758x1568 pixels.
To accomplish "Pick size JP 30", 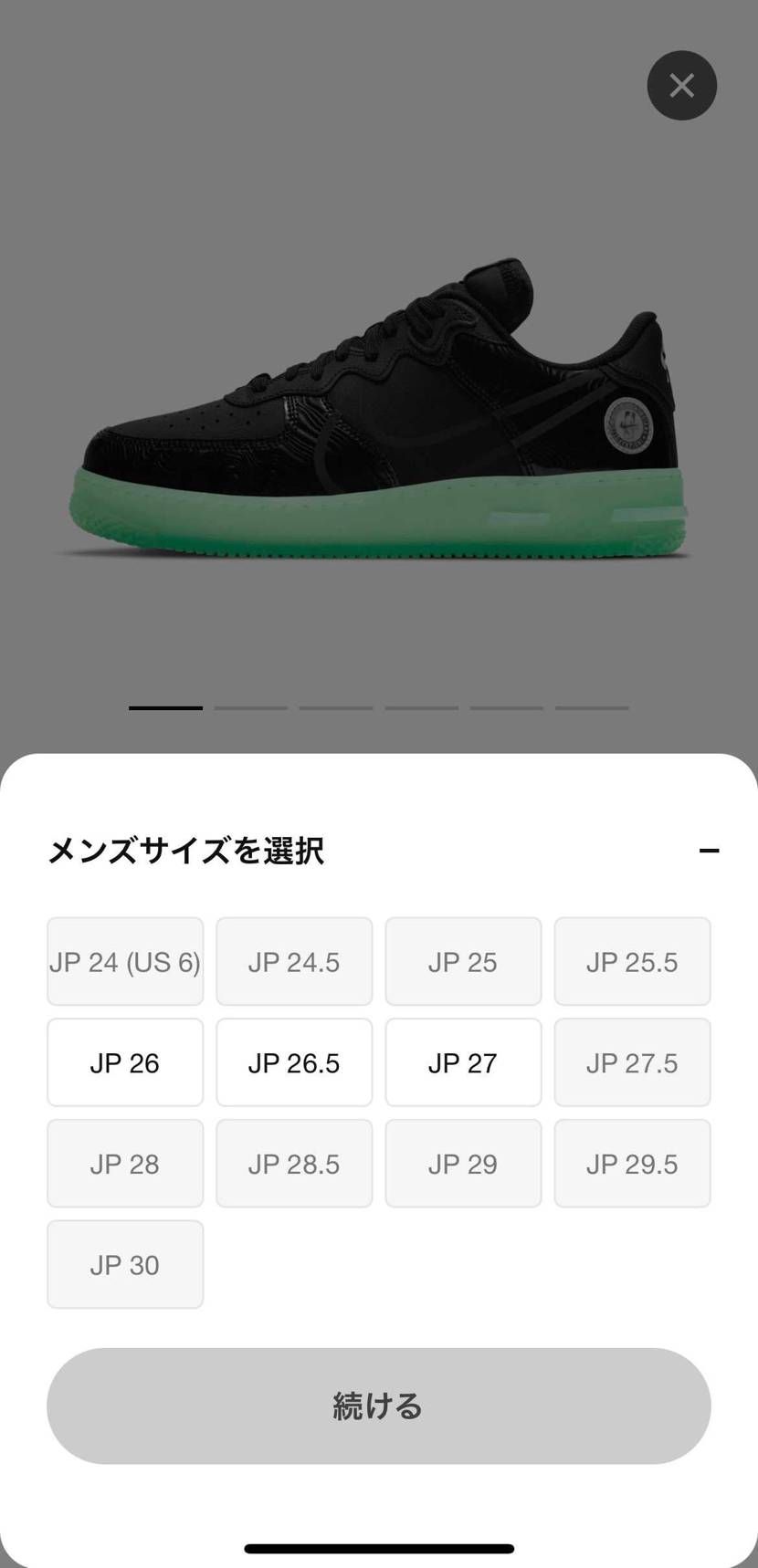I will click(x=125, y=1264).
